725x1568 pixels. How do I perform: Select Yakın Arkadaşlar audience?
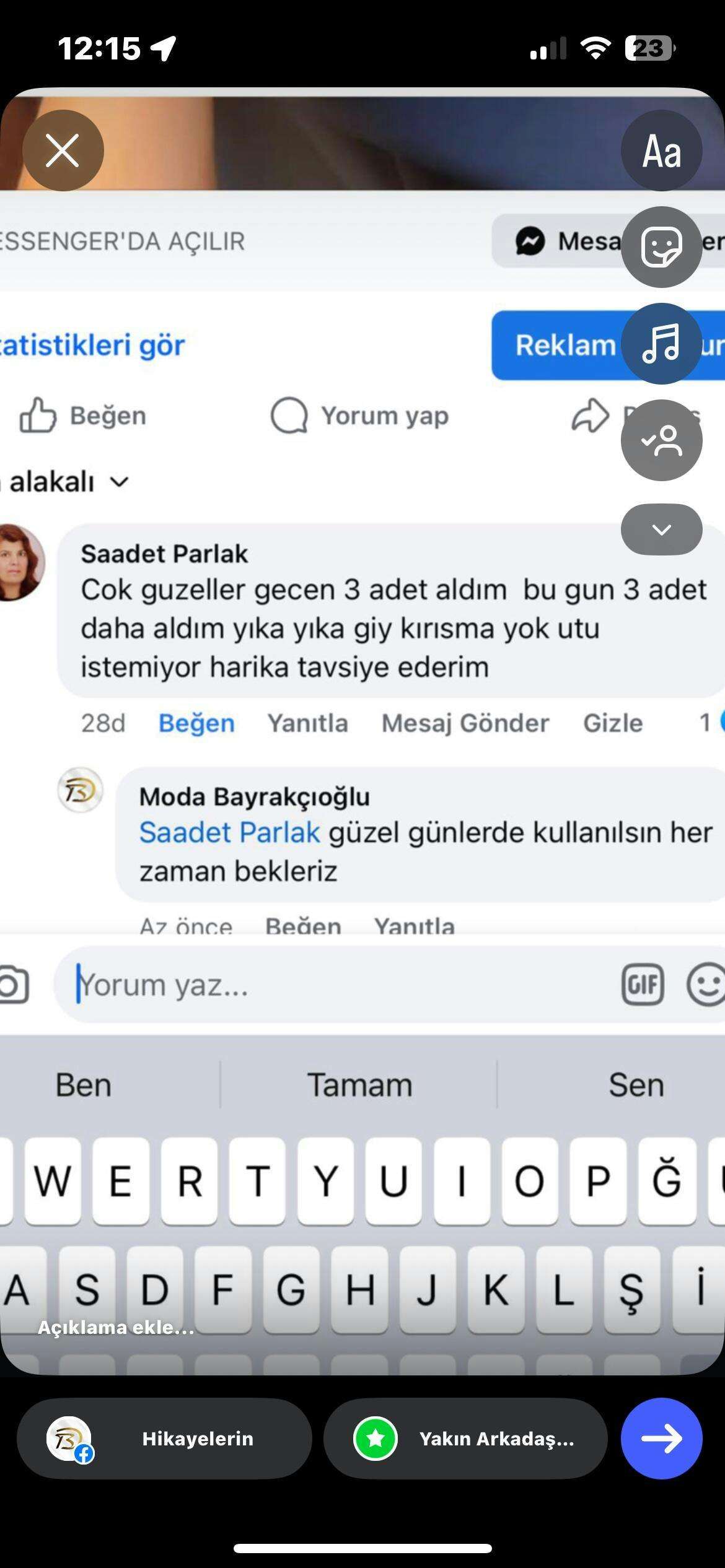(465, 1439)
